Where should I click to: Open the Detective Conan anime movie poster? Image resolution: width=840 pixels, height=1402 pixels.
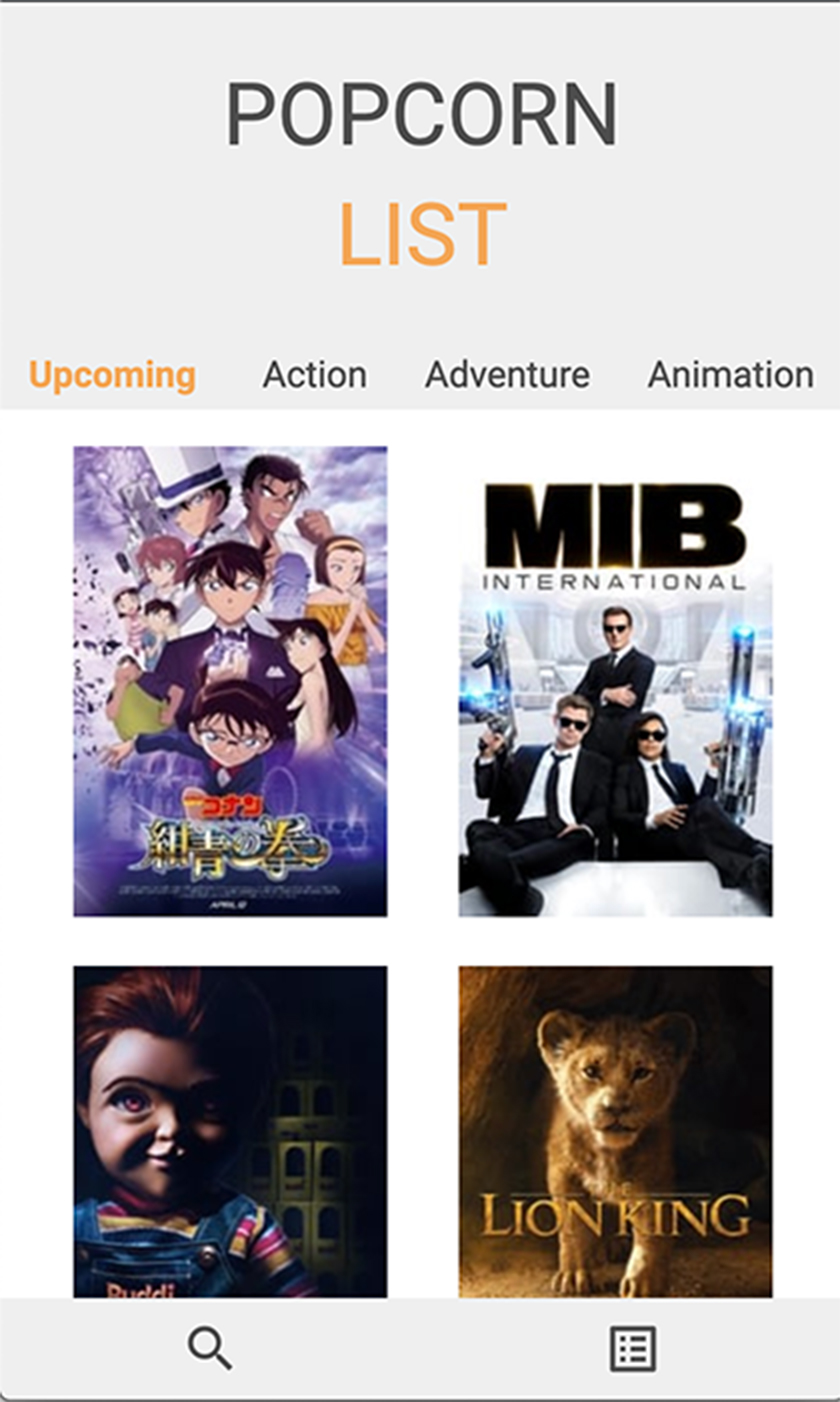click(x=230, y=680)
